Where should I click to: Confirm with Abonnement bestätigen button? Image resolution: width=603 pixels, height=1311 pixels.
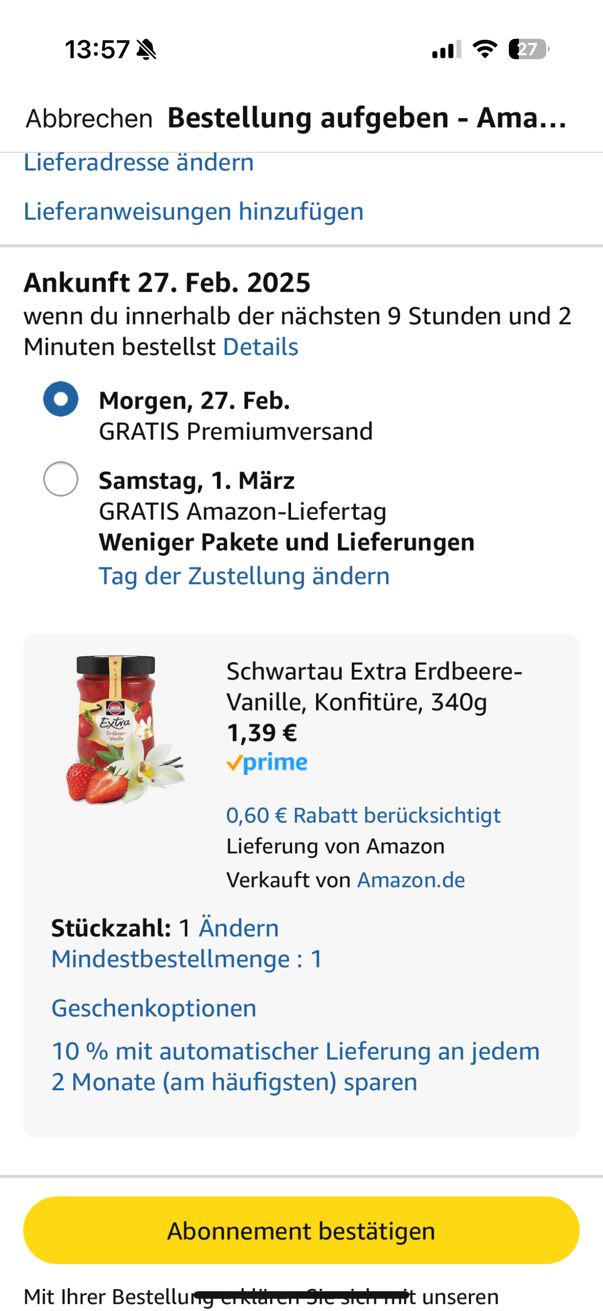pyautogui.click(x=301, y=1230)
